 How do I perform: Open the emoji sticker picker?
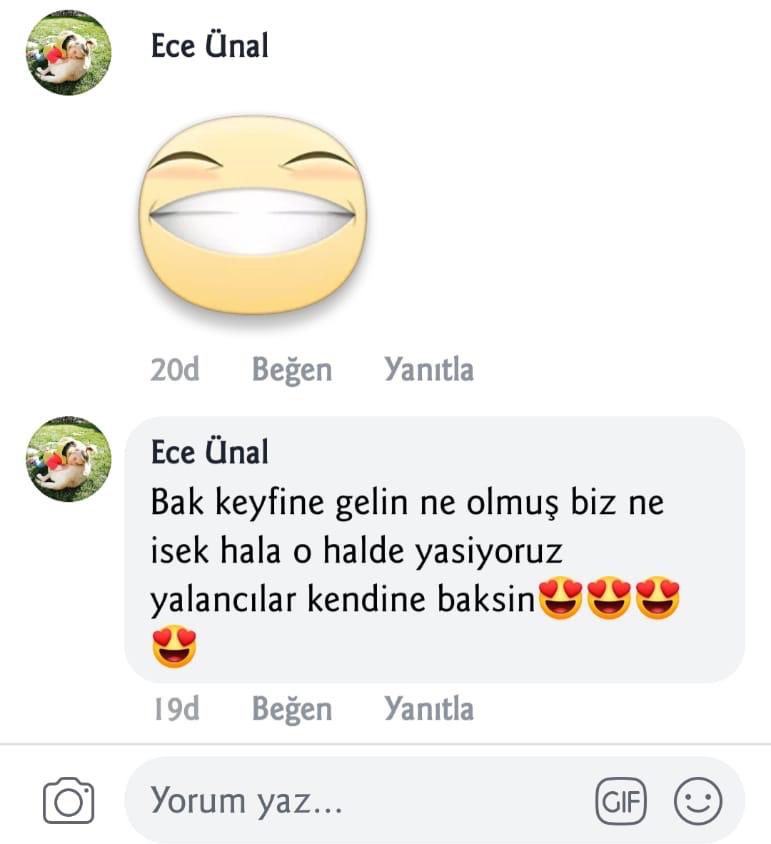coord(698,801)
